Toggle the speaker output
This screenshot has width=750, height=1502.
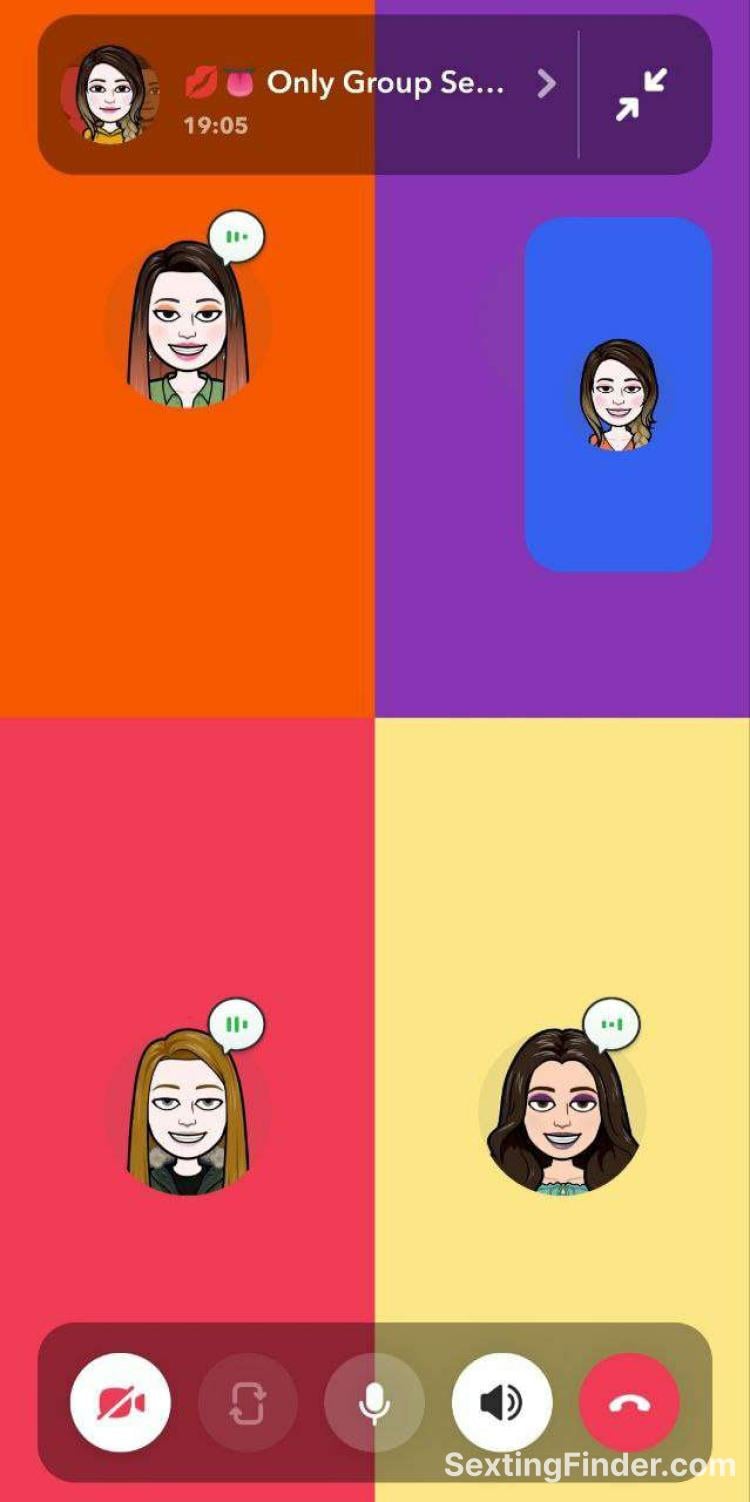click(501, 1403)
